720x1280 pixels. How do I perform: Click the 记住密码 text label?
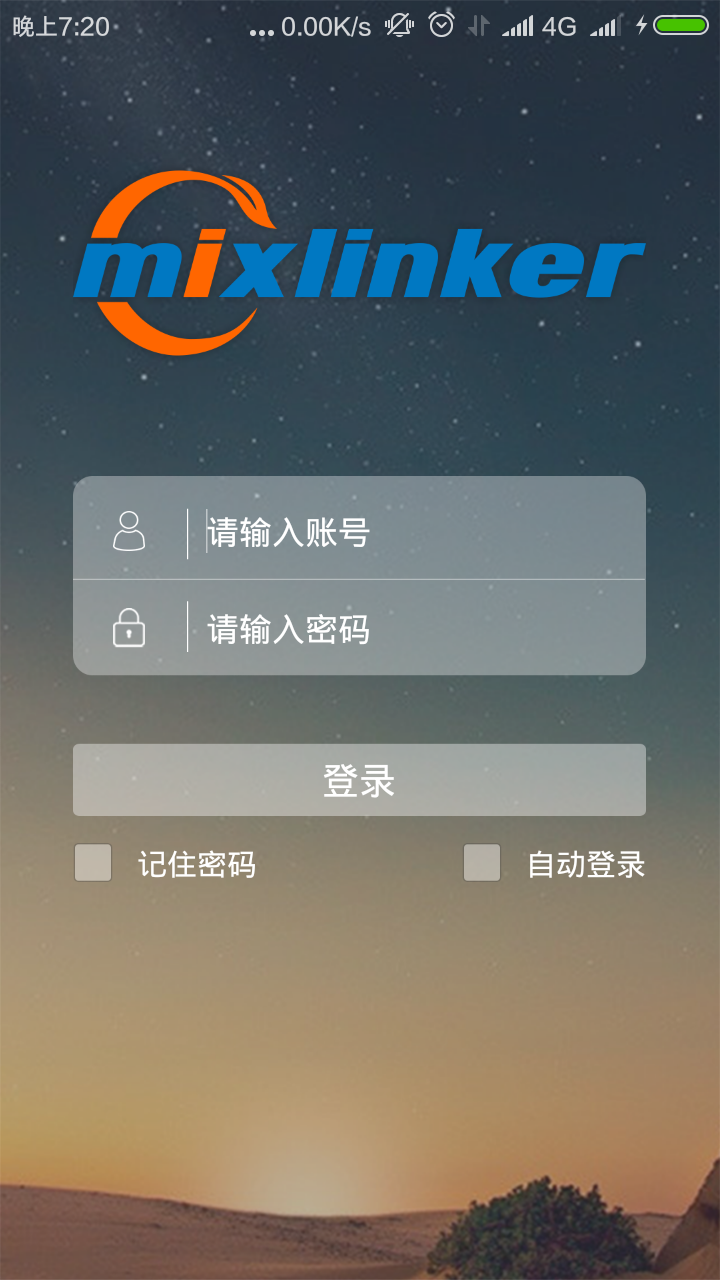(197, 864)
